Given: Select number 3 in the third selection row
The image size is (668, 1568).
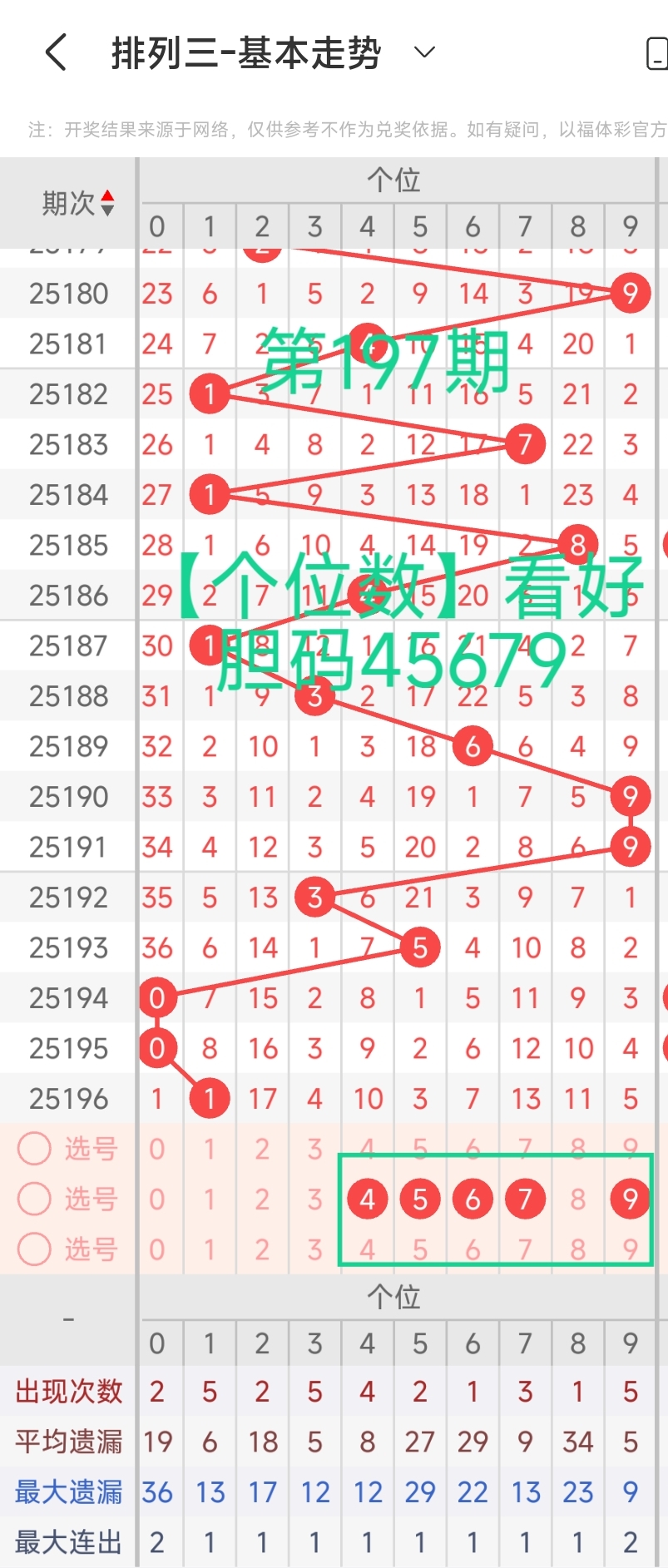Looking at the screenshot, I should [x=314, y=1249].
